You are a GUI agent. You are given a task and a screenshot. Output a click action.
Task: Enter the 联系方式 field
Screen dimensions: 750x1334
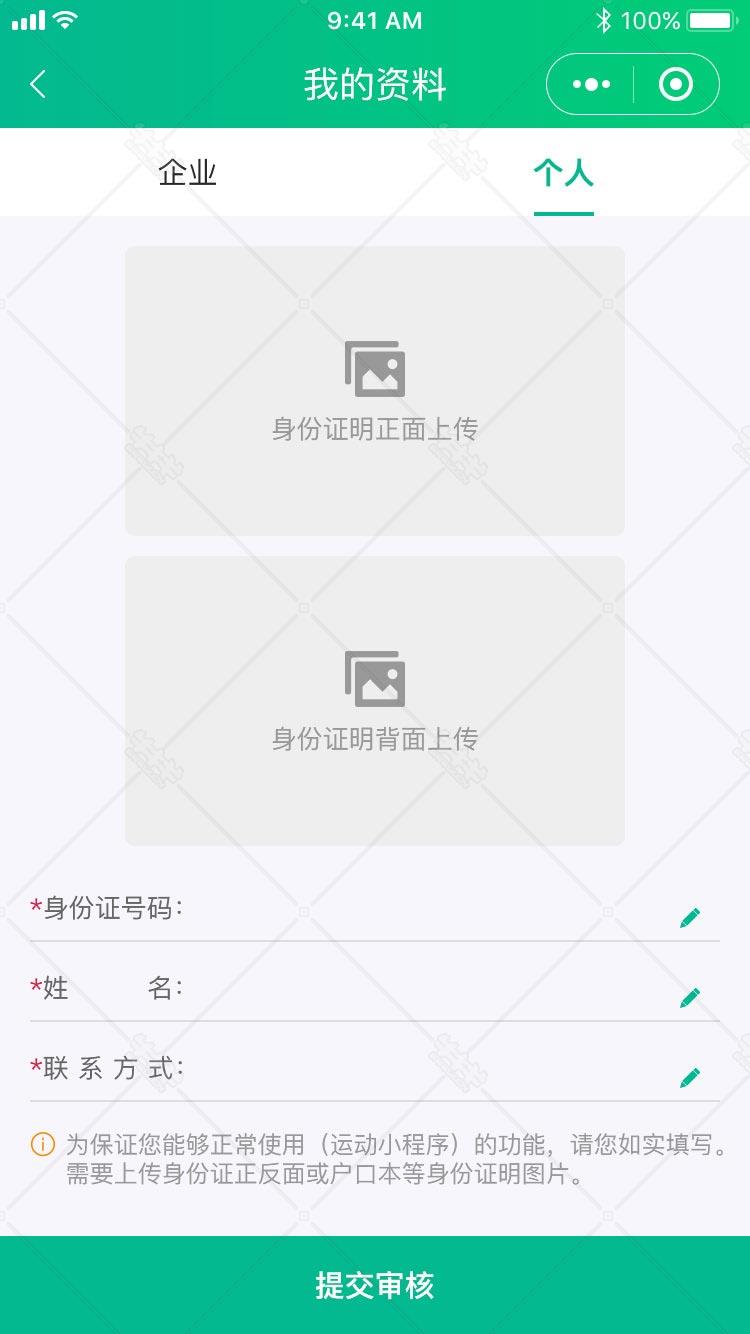420,1069
